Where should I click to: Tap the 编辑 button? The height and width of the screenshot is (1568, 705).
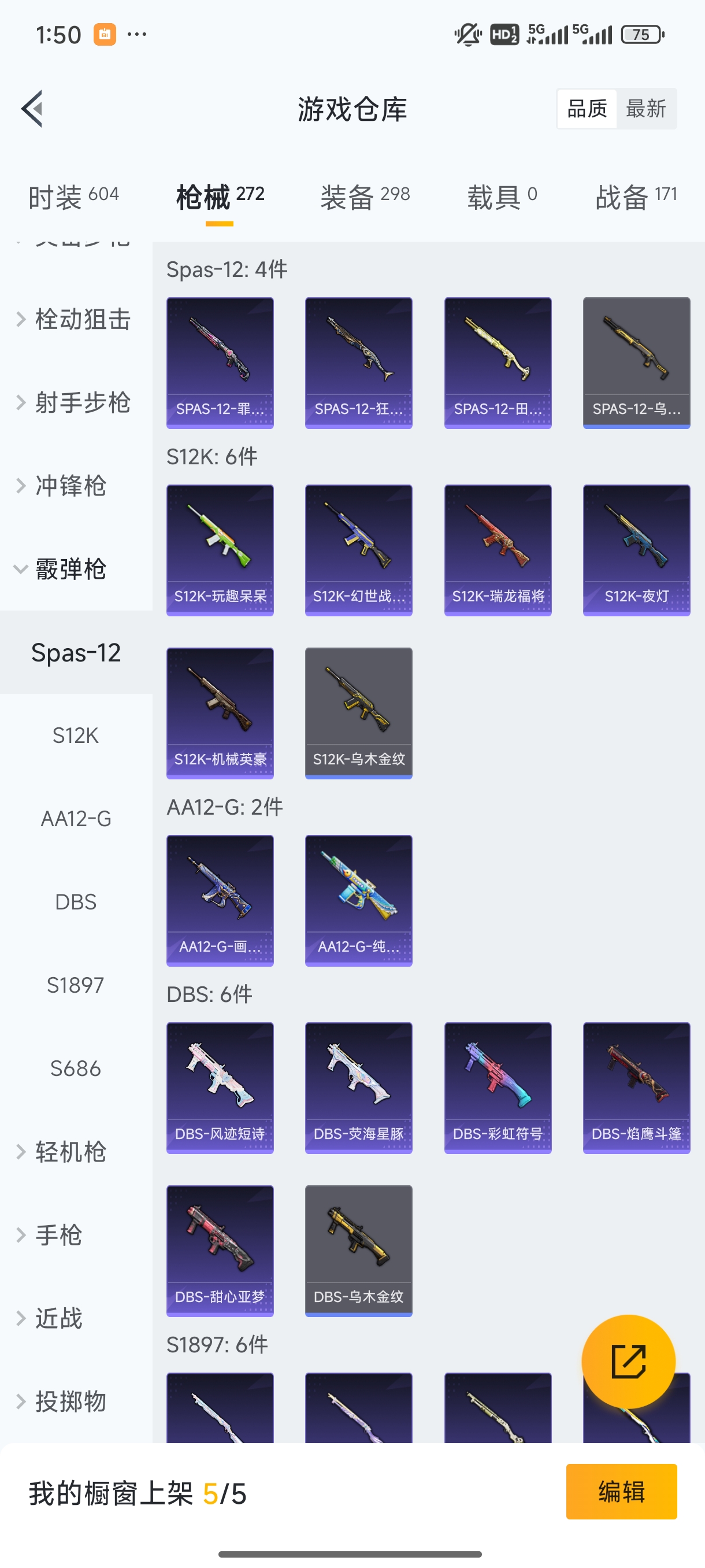[621, 1491]
